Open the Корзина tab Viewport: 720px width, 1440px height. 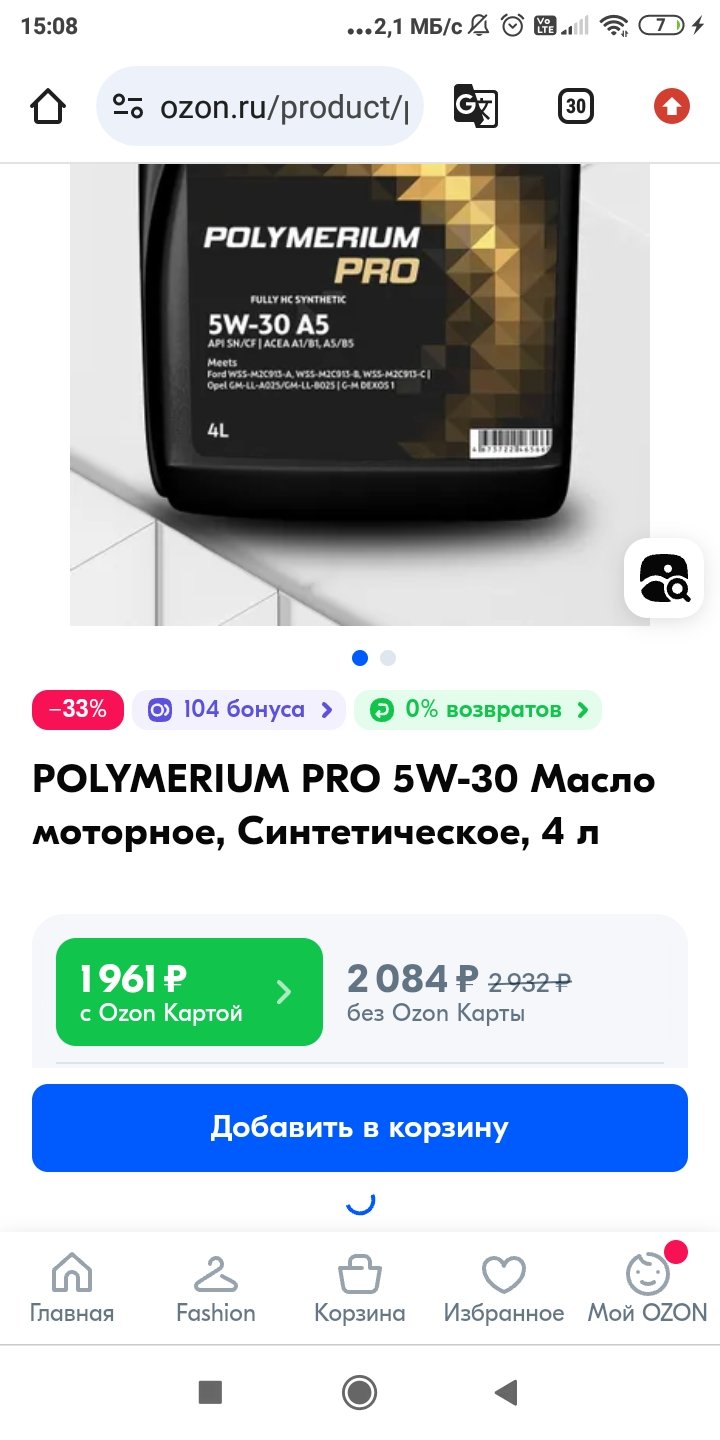(360, 1288)
